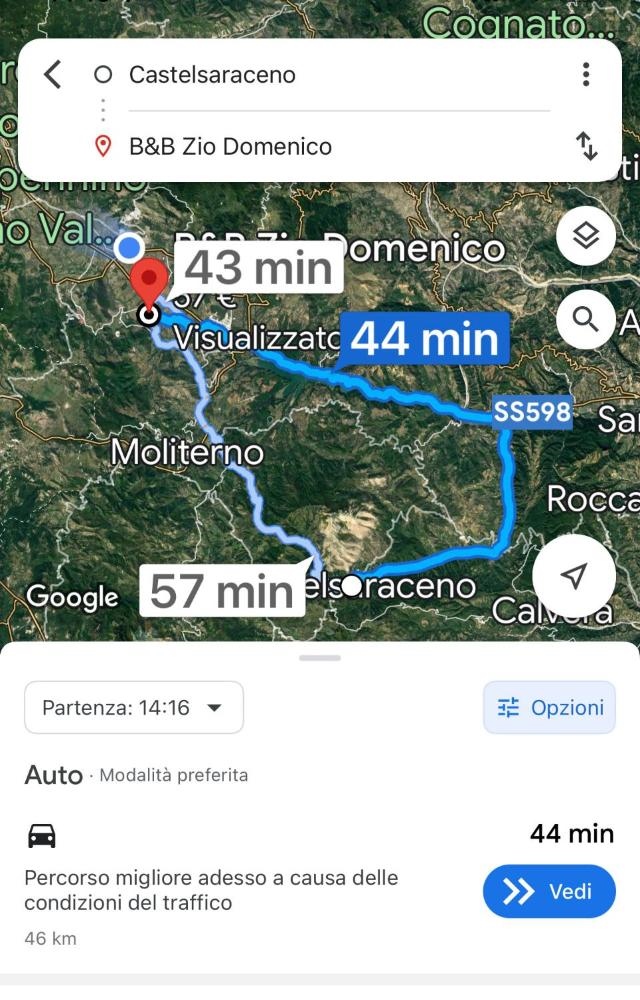Go back from directions
The width and height of the screenshot is (640, 1000).
52,74
